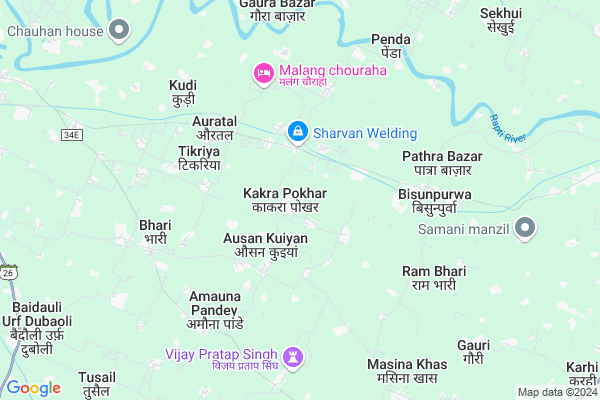Select the Malang chouraha hotel pin
600x400 pixels.
(264, 72)
